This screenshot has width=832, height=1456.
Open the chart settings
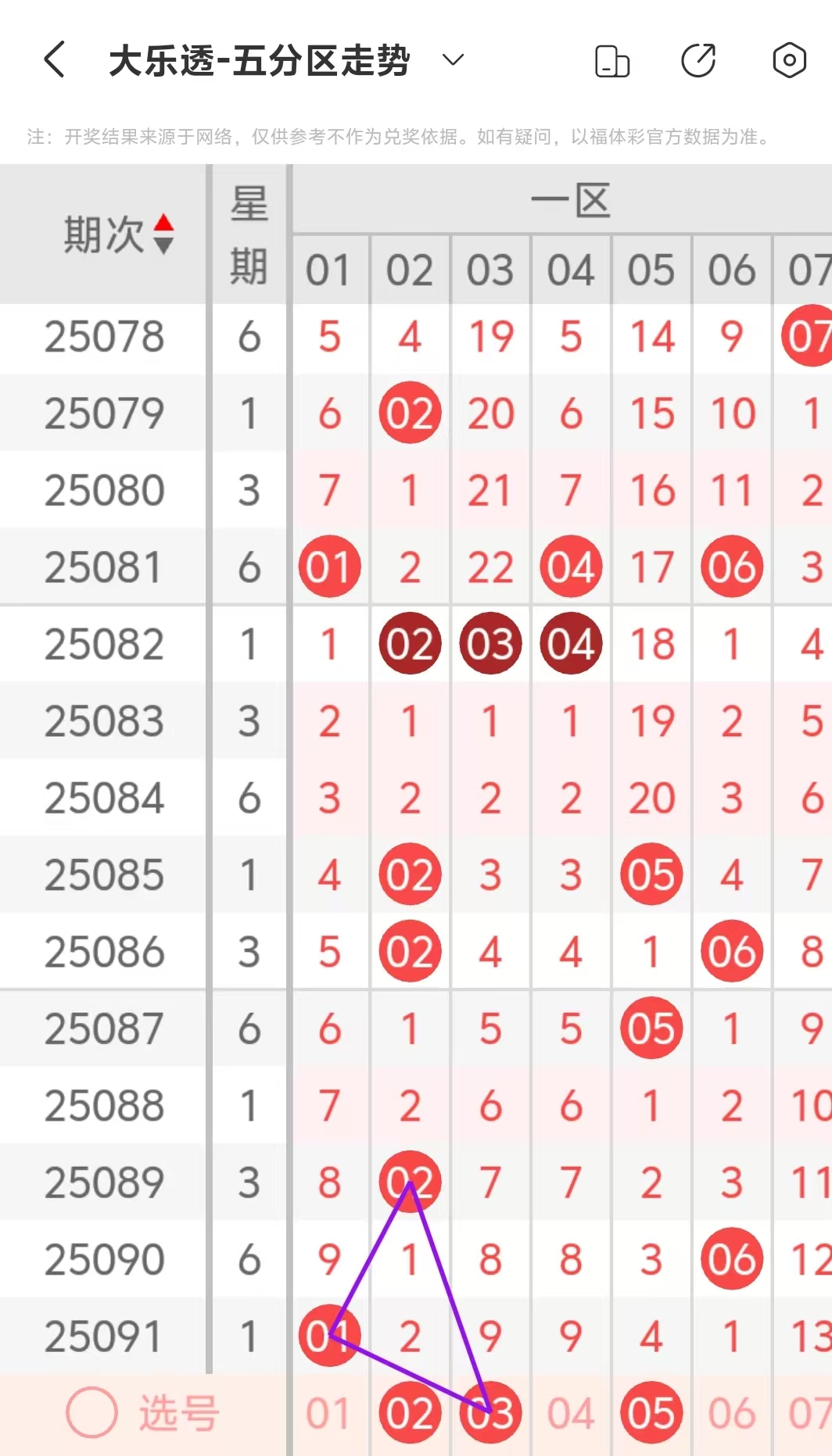coord(789,60)
